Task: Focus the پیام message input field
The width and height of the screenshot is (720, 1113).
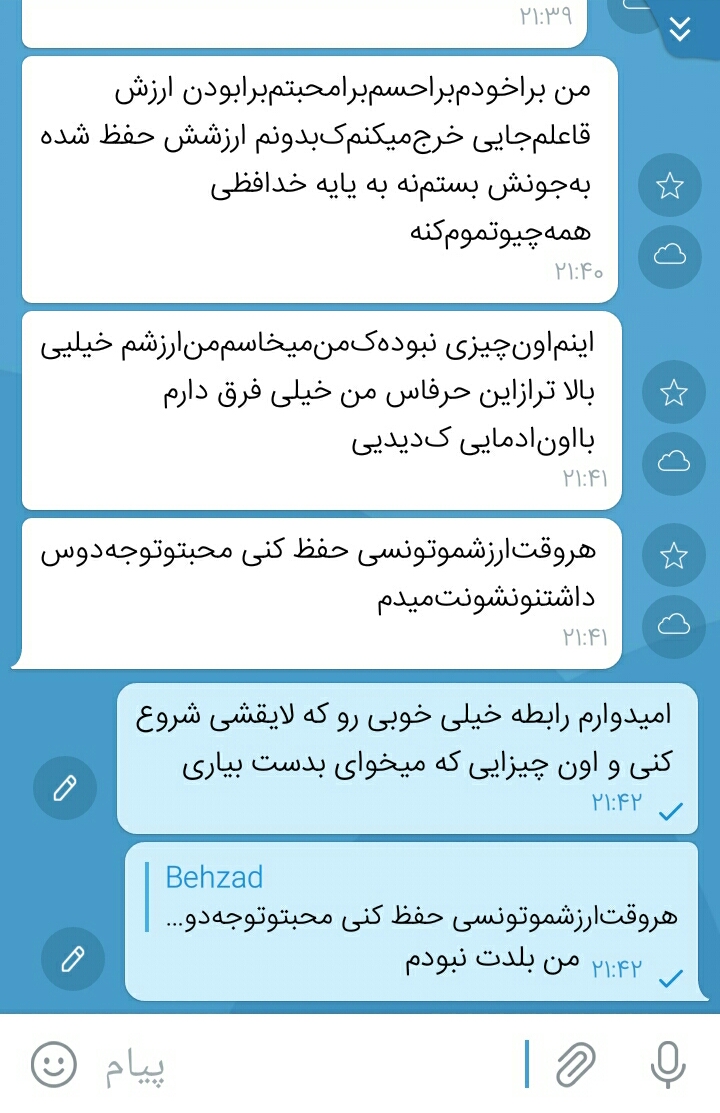Action: 300,1066
